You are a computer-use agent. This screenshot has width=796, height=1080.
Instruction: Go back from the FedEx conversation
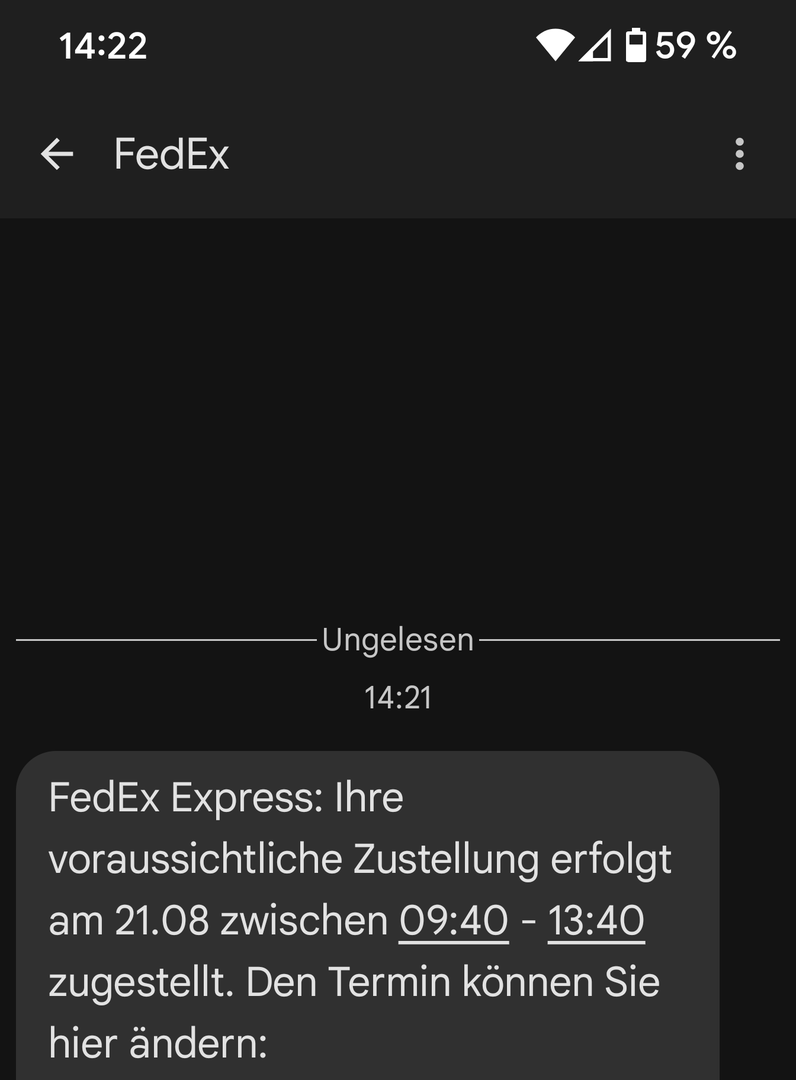(x=57, y=154)
